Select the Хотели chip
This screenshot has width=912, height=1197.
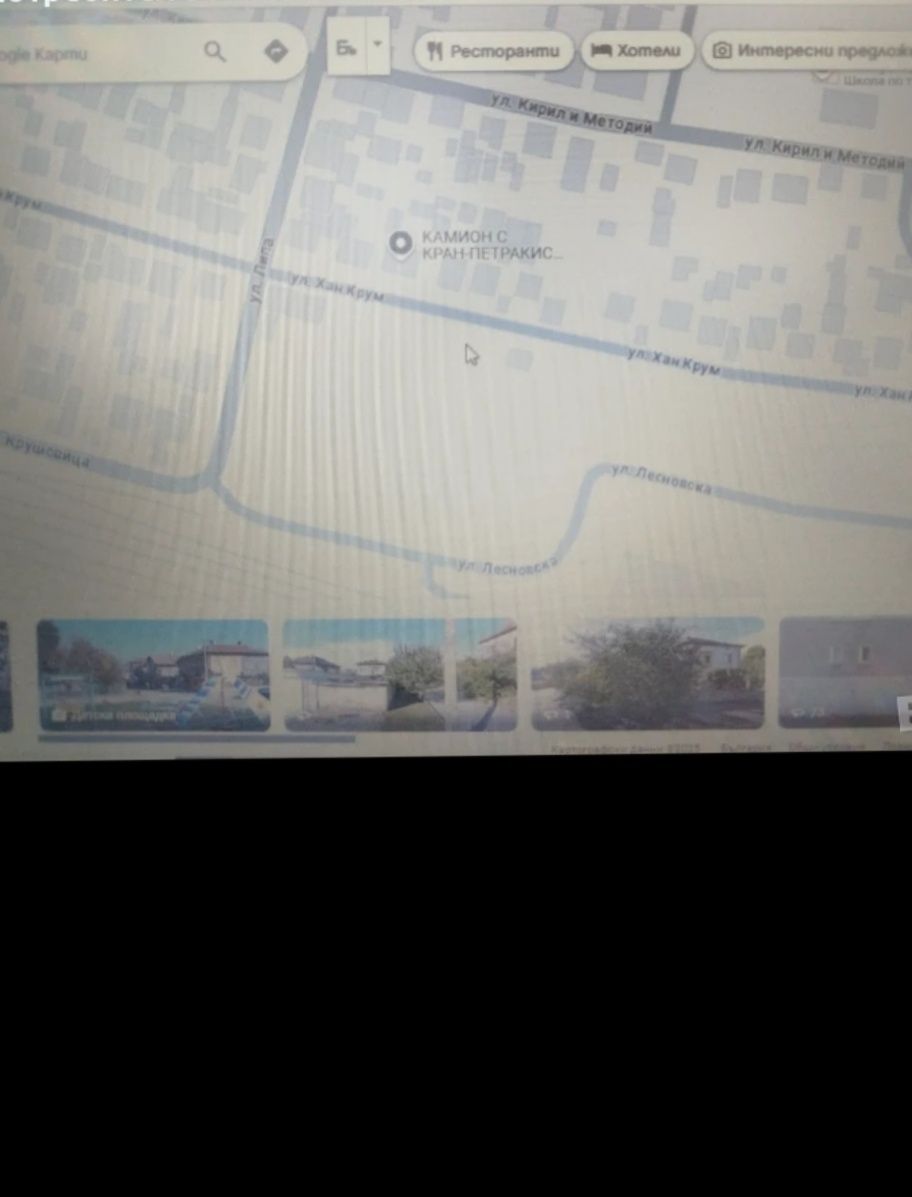coord(637,50)
